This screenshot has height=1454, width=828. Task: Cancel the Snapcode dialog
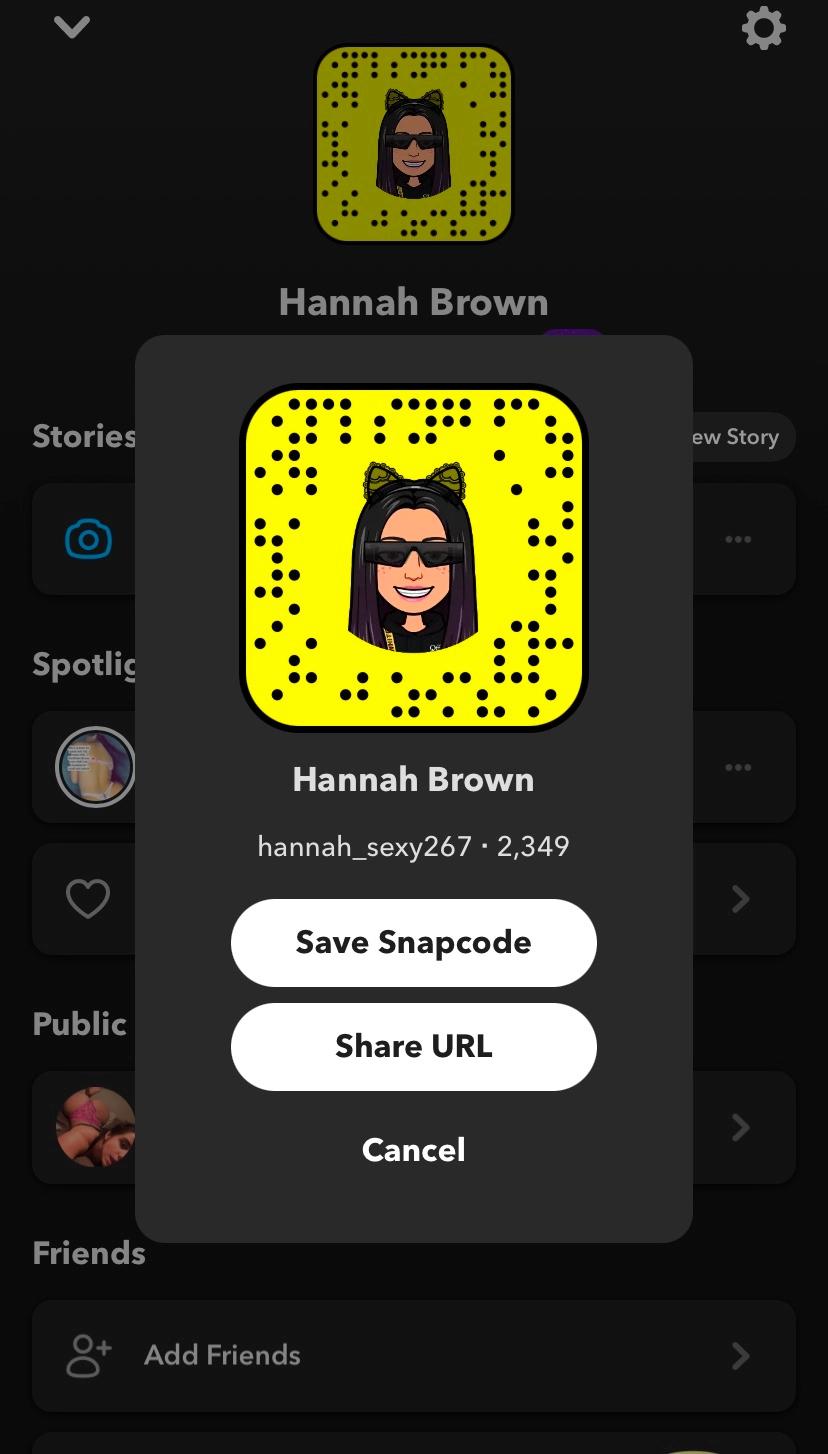coord(413,1150)
